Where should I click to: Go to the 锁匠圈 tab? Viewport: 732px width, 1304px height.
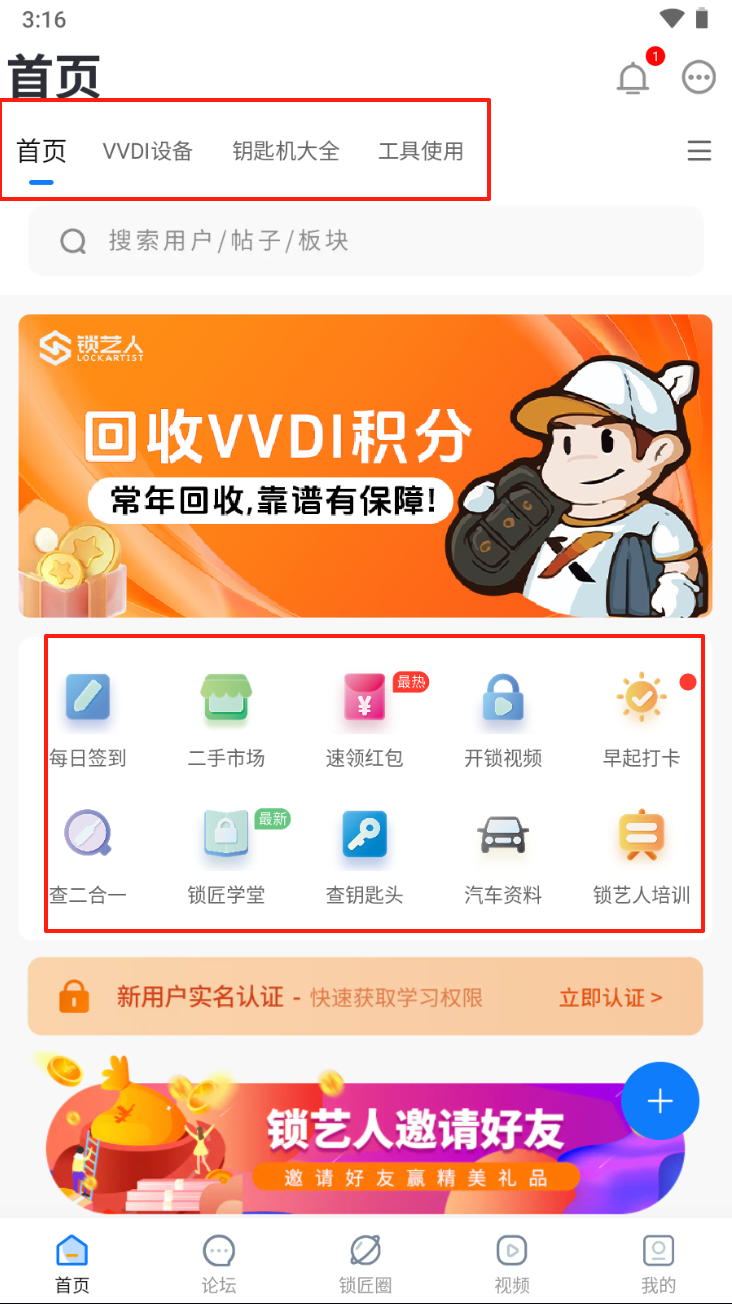click(365, 1263)
